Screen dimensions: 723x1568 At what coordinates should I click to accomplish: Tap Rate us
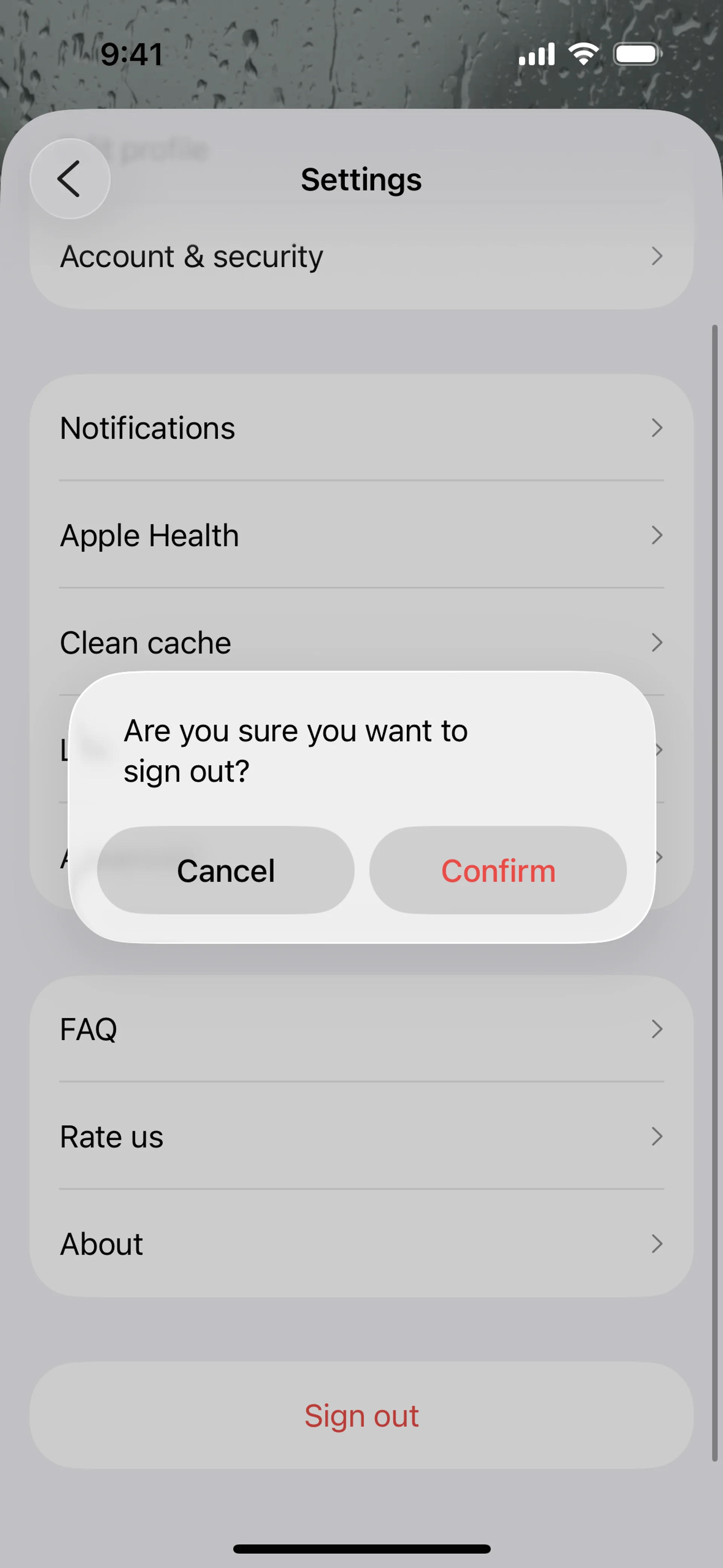click(361, 1136)
